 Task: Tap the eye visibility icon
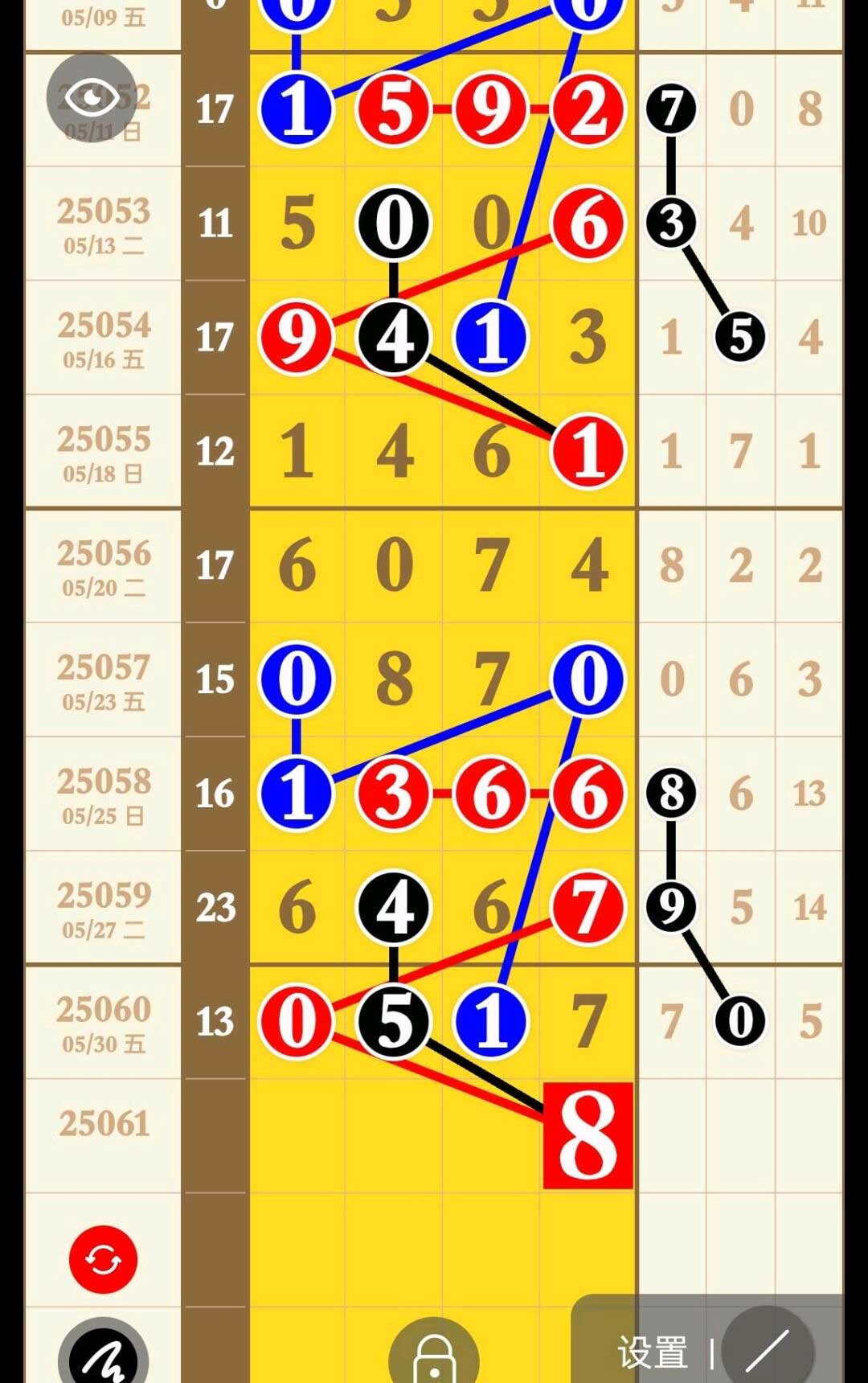pyautogui.click(x=91, y=97)
